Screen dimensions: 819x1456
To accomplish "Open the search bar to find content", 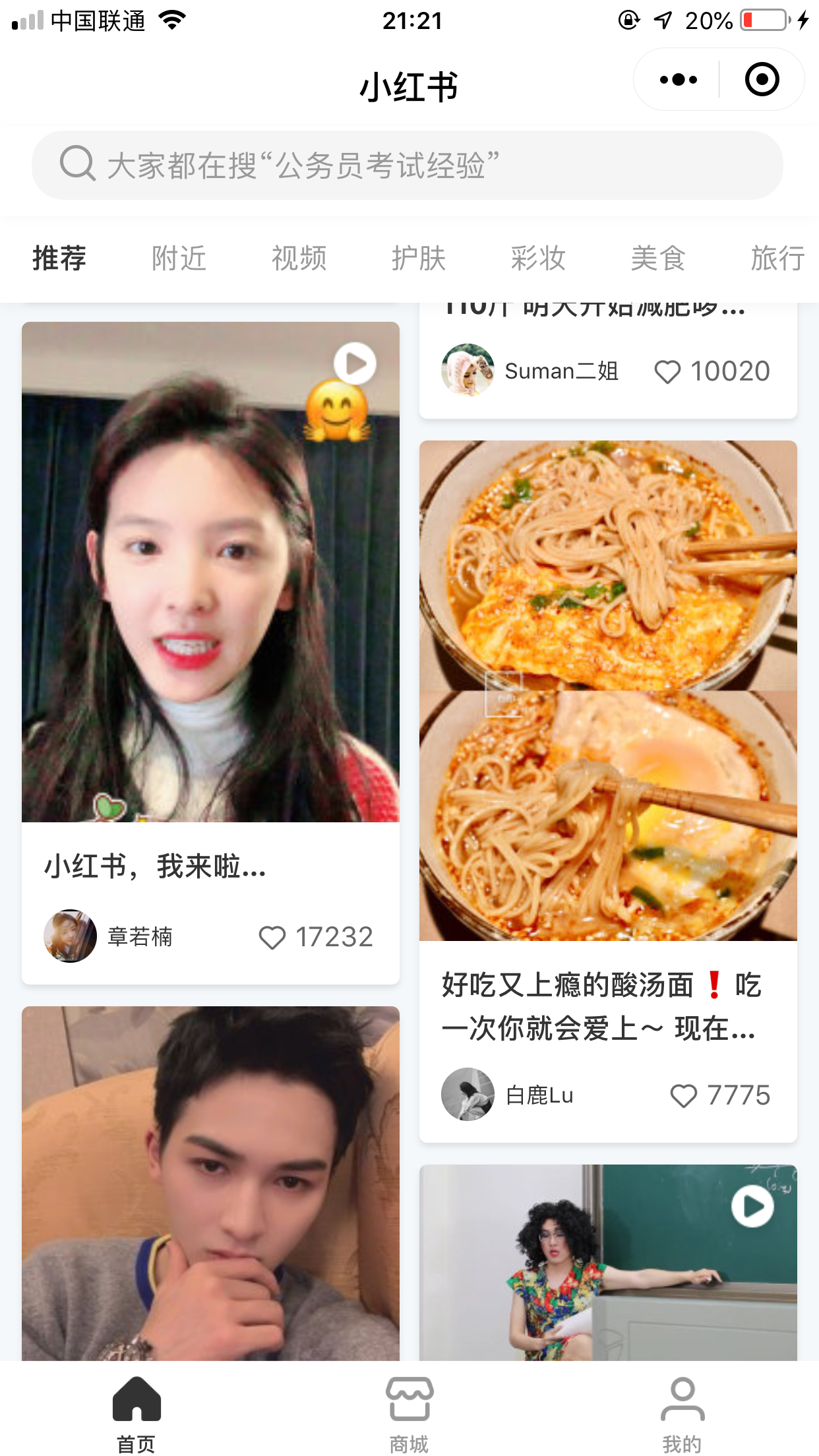I will click(409, 165).
